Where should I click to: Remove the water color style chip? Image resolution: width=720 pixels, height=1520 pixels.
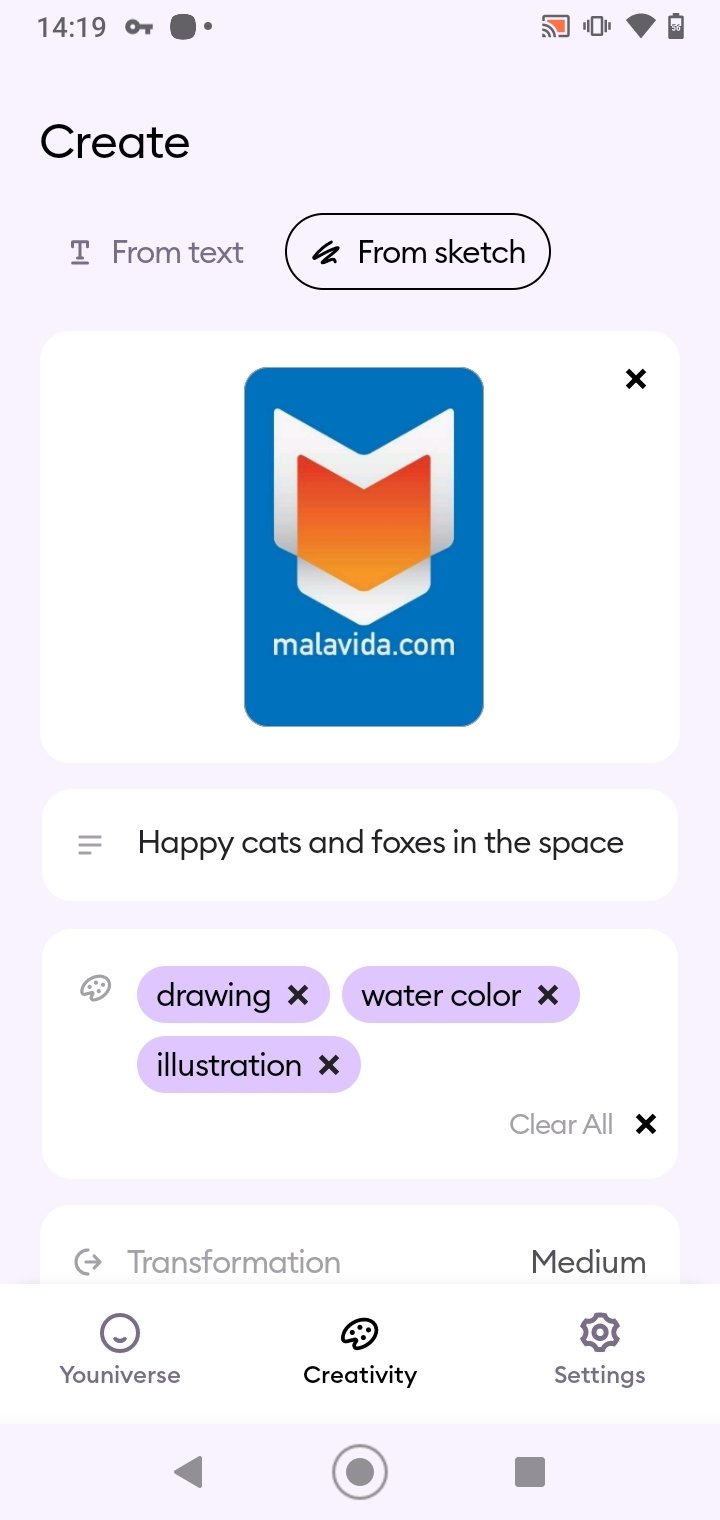click(x=548, y=995)
